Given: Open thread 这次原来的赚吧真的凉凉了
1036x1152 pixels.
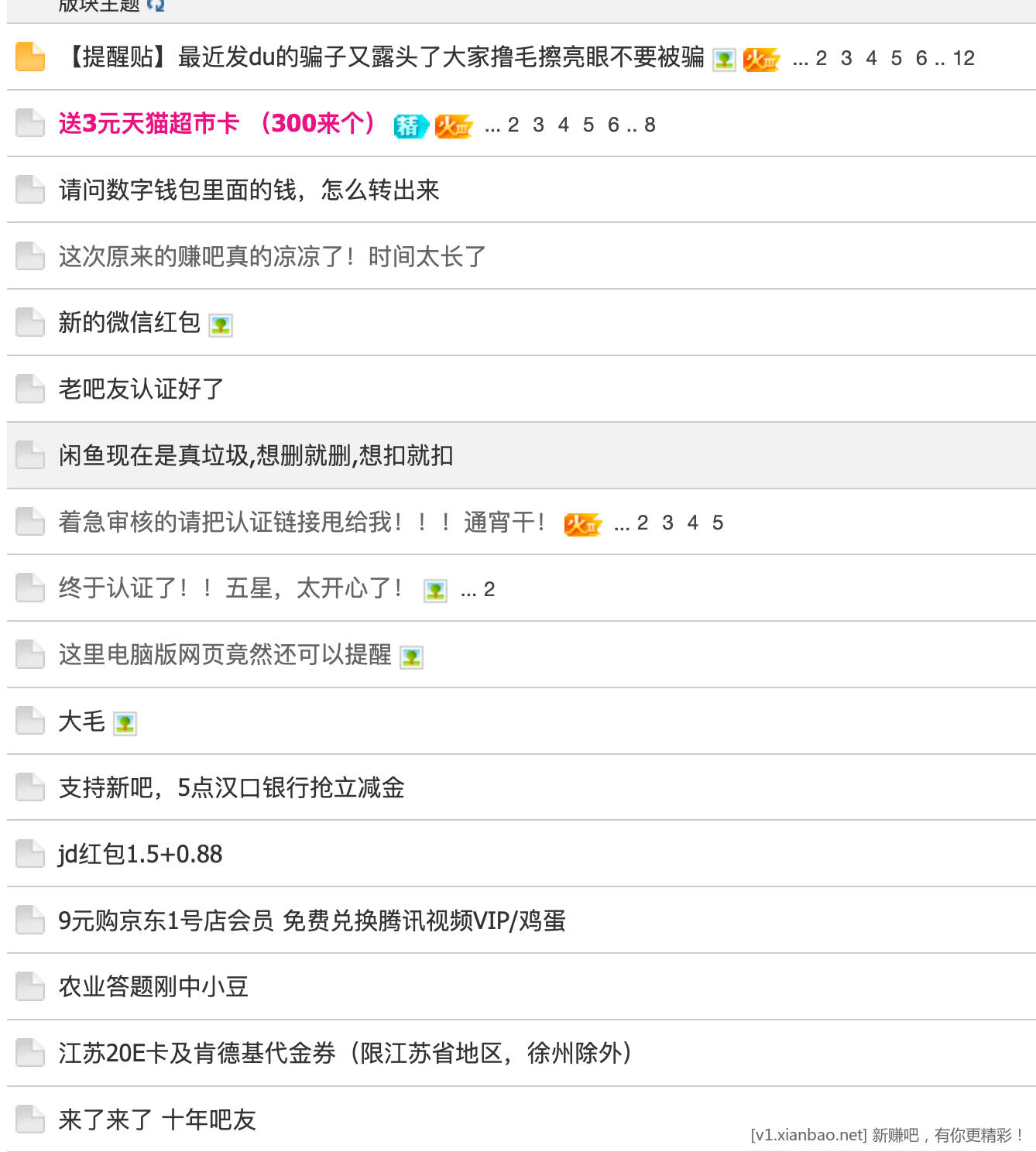Looking at the screenshot, I should 272,256.
